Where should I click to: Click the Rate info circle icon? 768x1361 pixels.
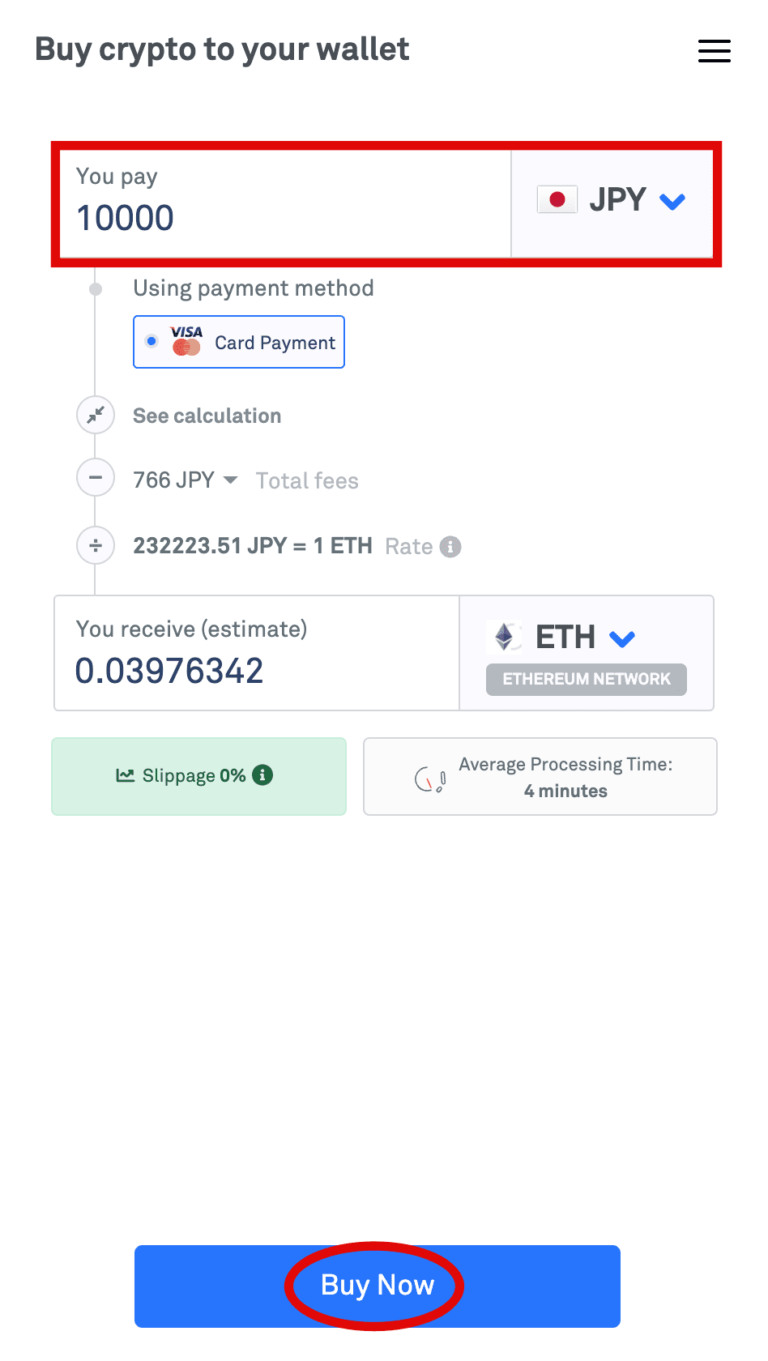point(449,546)
